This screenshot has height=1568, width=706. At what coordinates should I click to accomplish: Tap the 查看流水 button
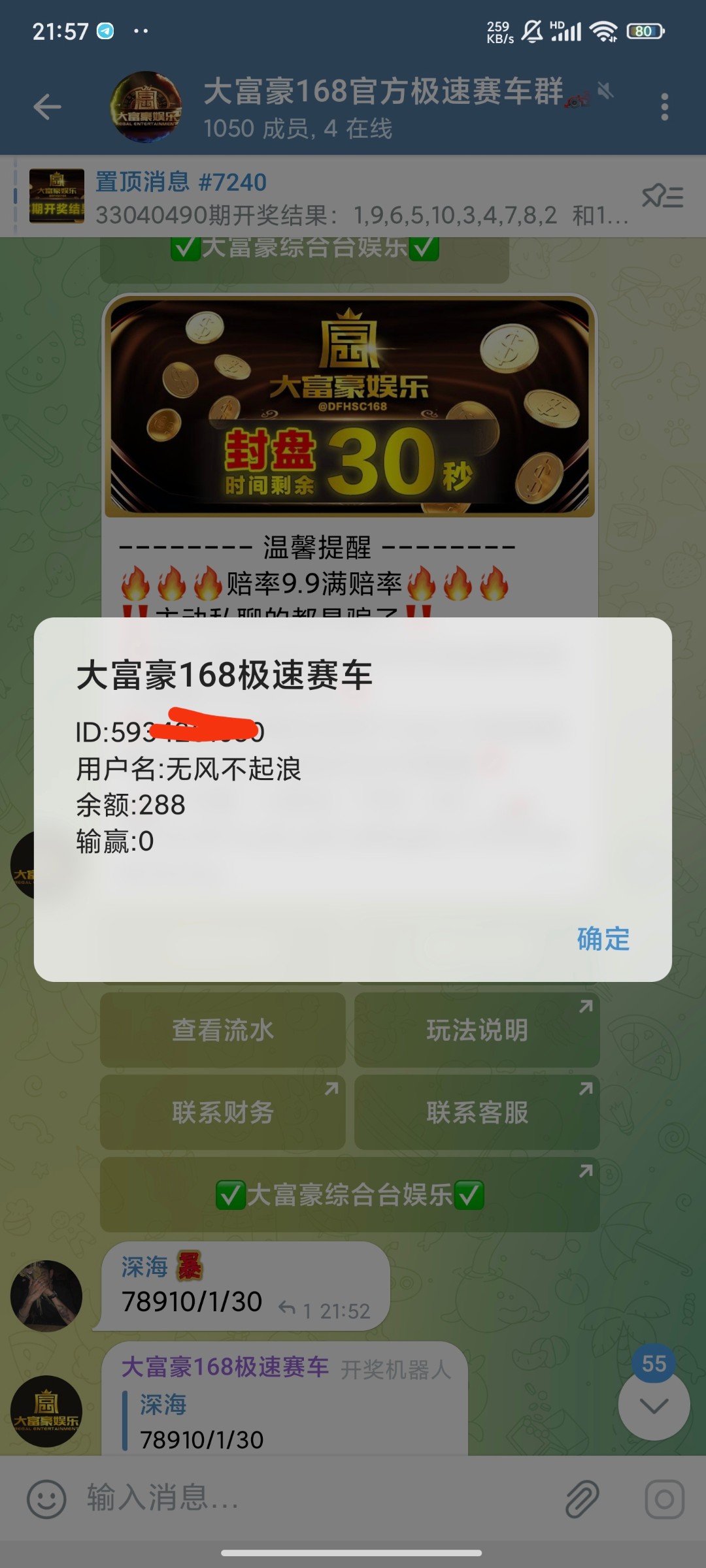coord(222,1030)
